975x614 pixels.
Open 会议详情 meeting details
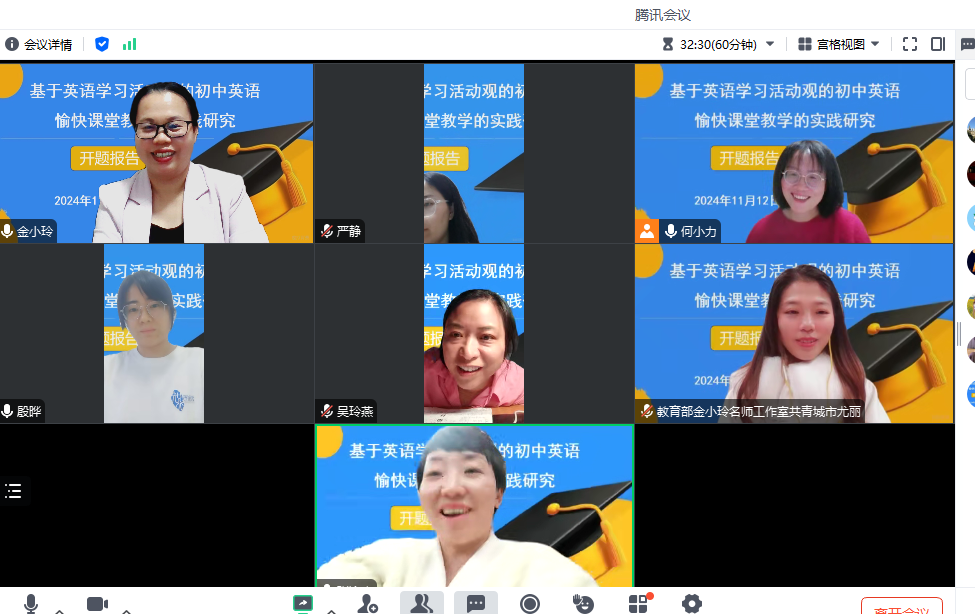pos(38,44)
